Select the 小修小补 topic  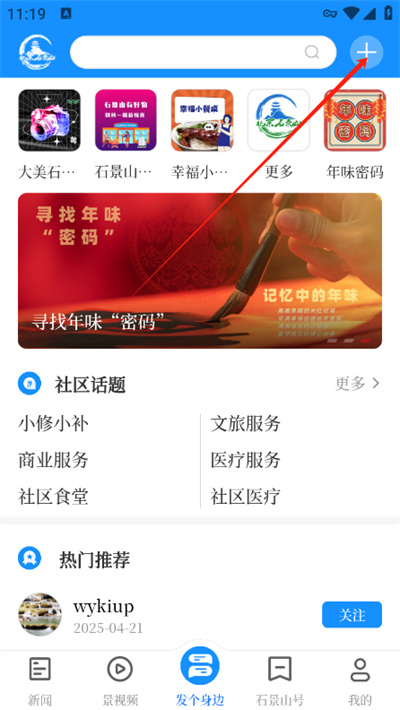[53, 424]
